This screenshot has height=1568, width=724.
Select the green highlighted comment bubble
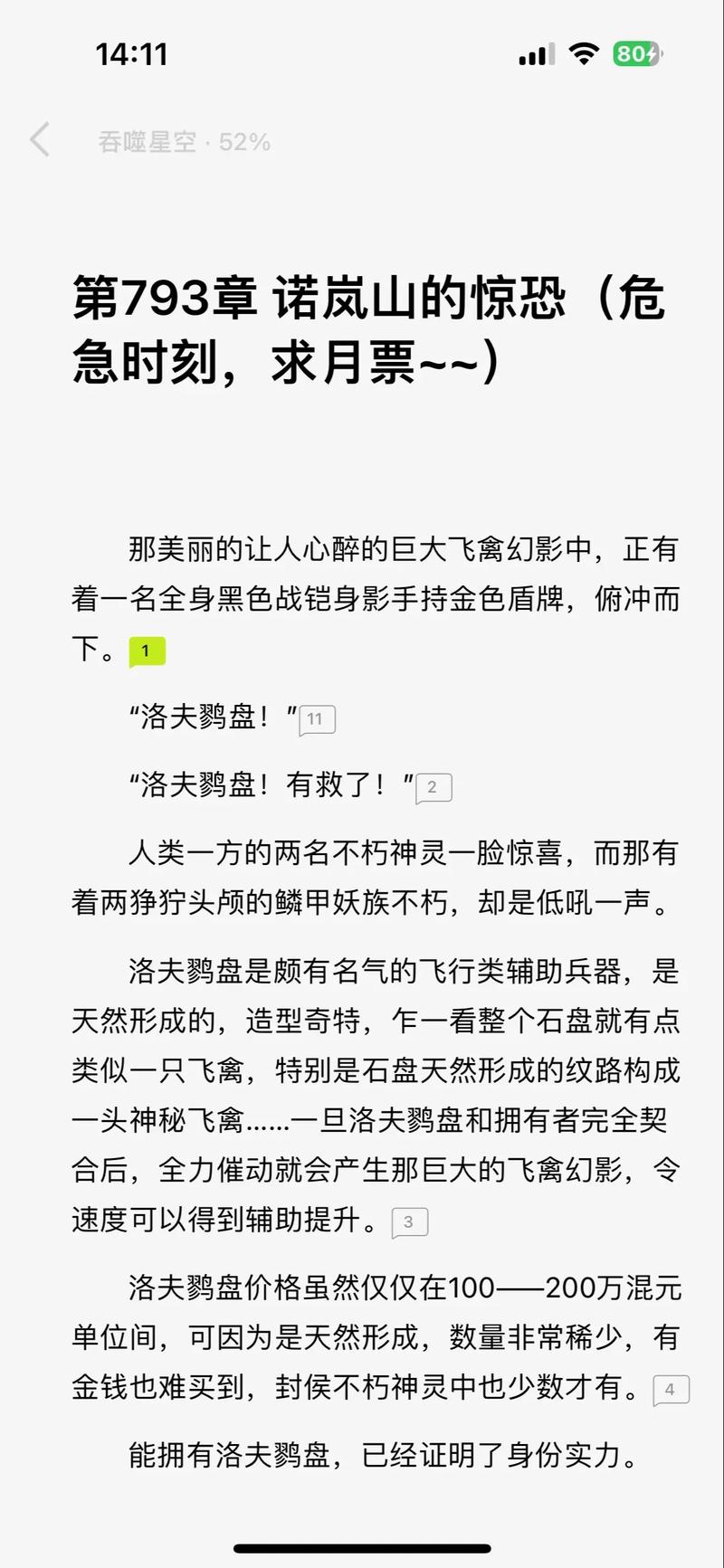tap(145, 650)
